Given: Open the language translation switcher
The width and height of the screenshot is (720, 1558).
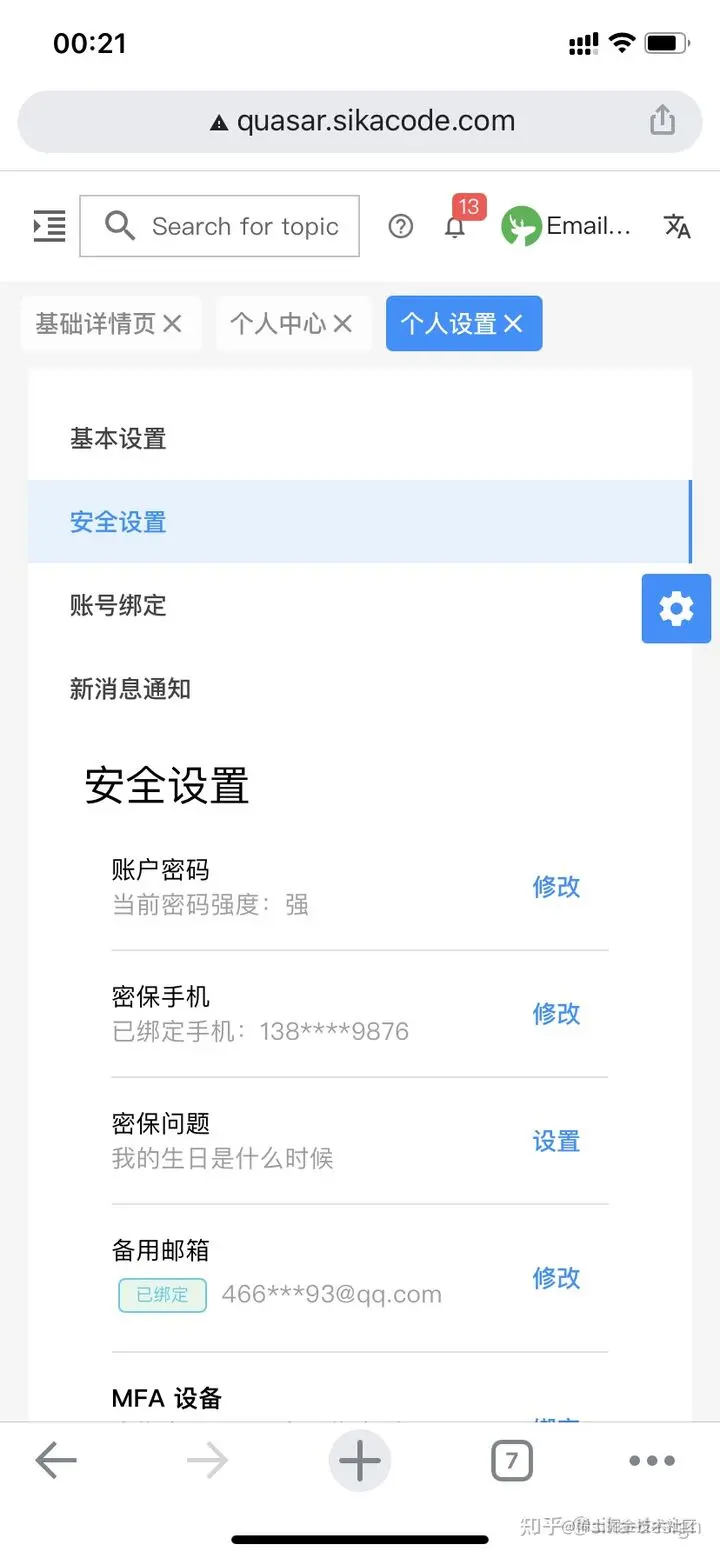Looking at the screenshot, I should pos(677,226).
